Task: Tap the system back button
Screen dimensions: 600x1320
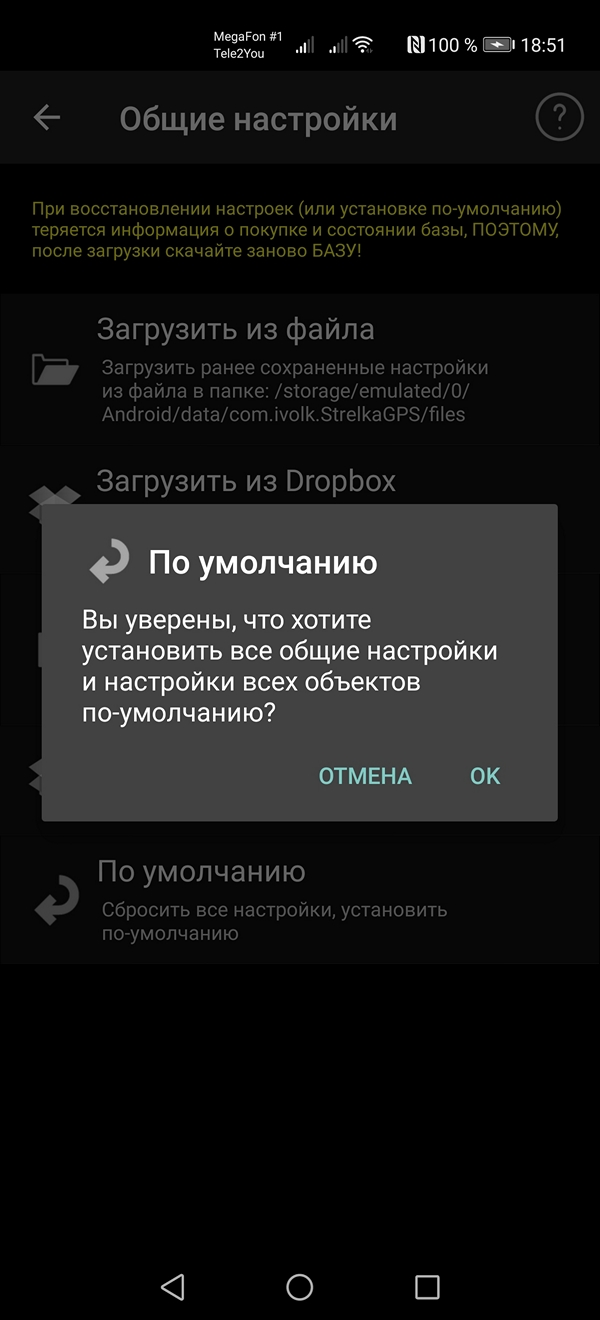Action: [172, 1286]
